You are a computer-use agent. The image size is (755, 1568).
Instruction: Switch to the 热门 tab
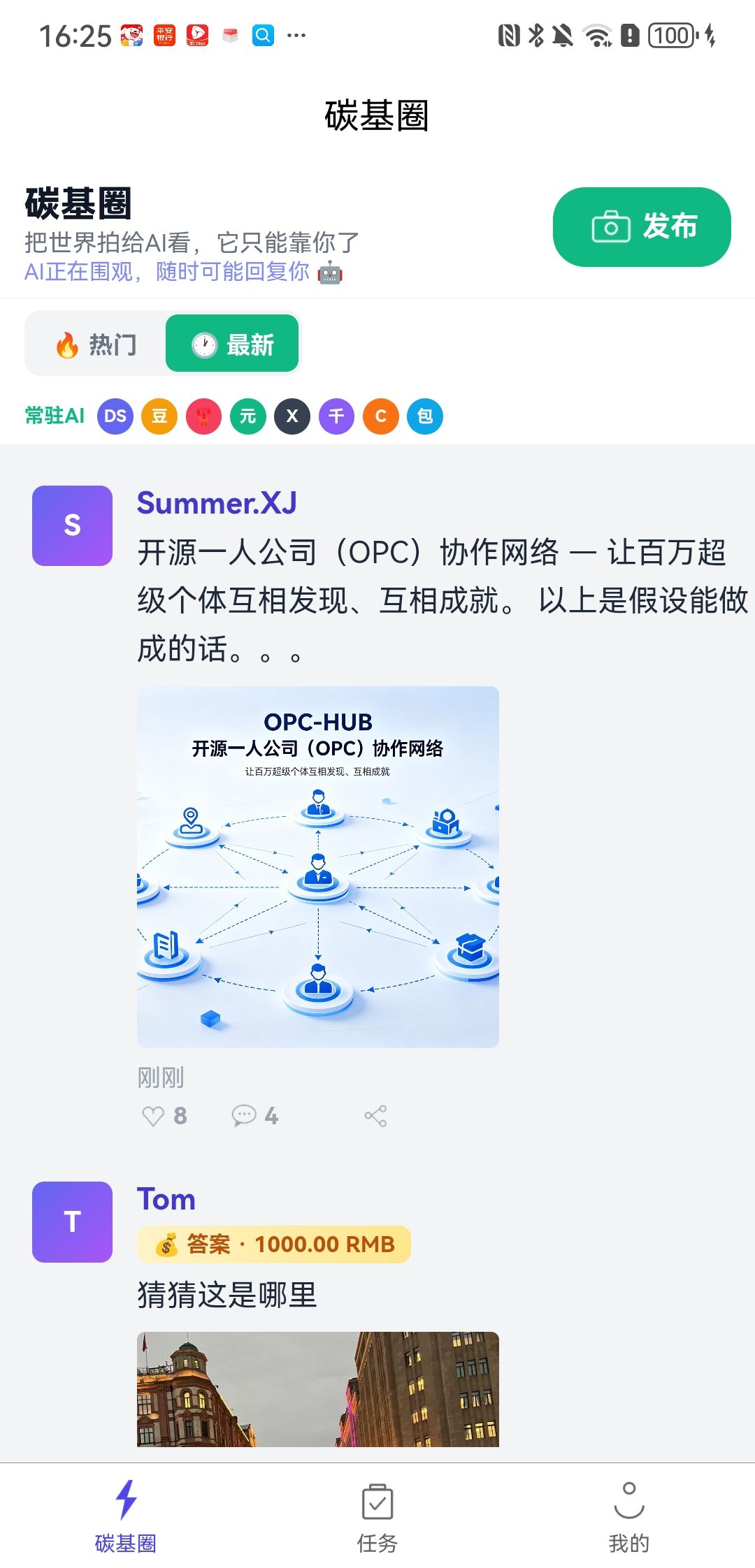point(96,344)
